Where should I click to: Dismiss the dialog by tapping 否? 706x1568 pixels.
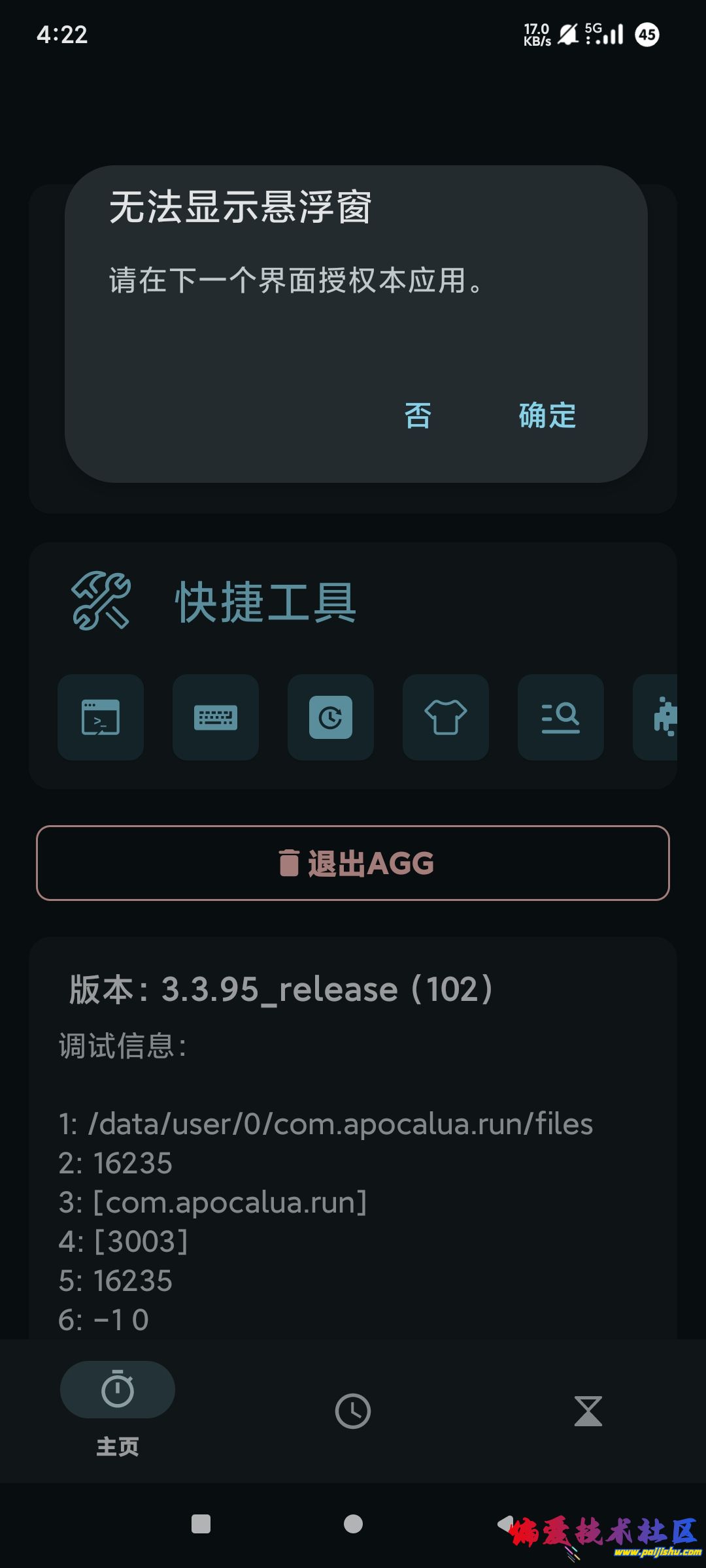pos(417,416)
